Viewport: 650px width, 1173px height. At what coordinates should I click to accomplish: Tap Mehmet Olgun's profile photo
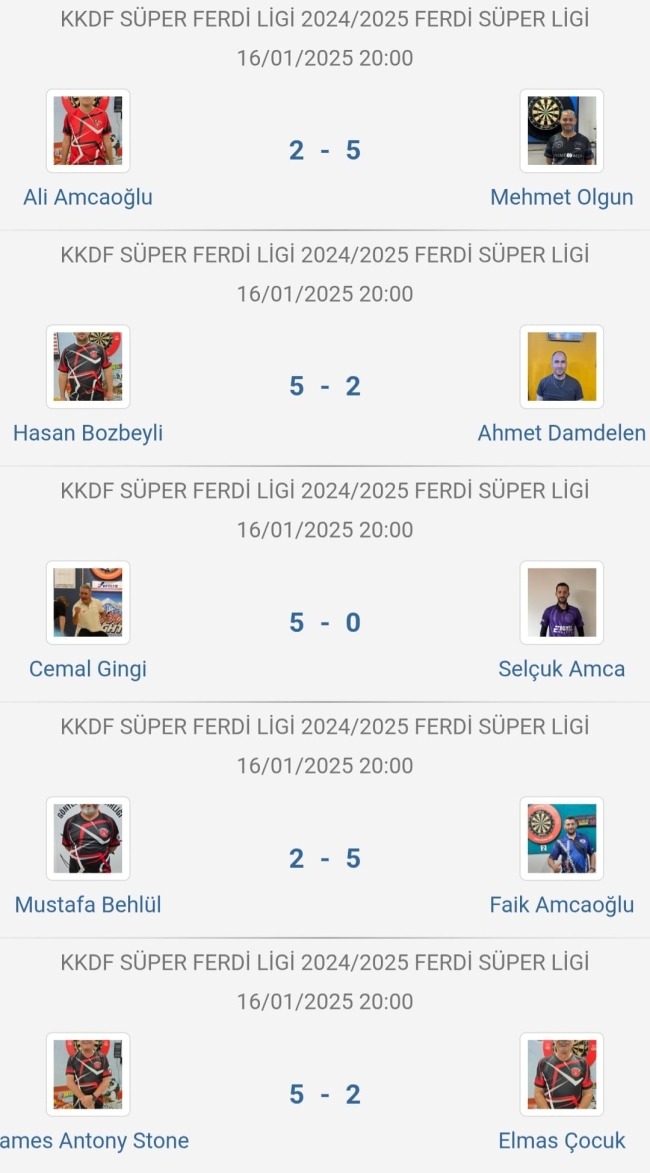[561, 131]
